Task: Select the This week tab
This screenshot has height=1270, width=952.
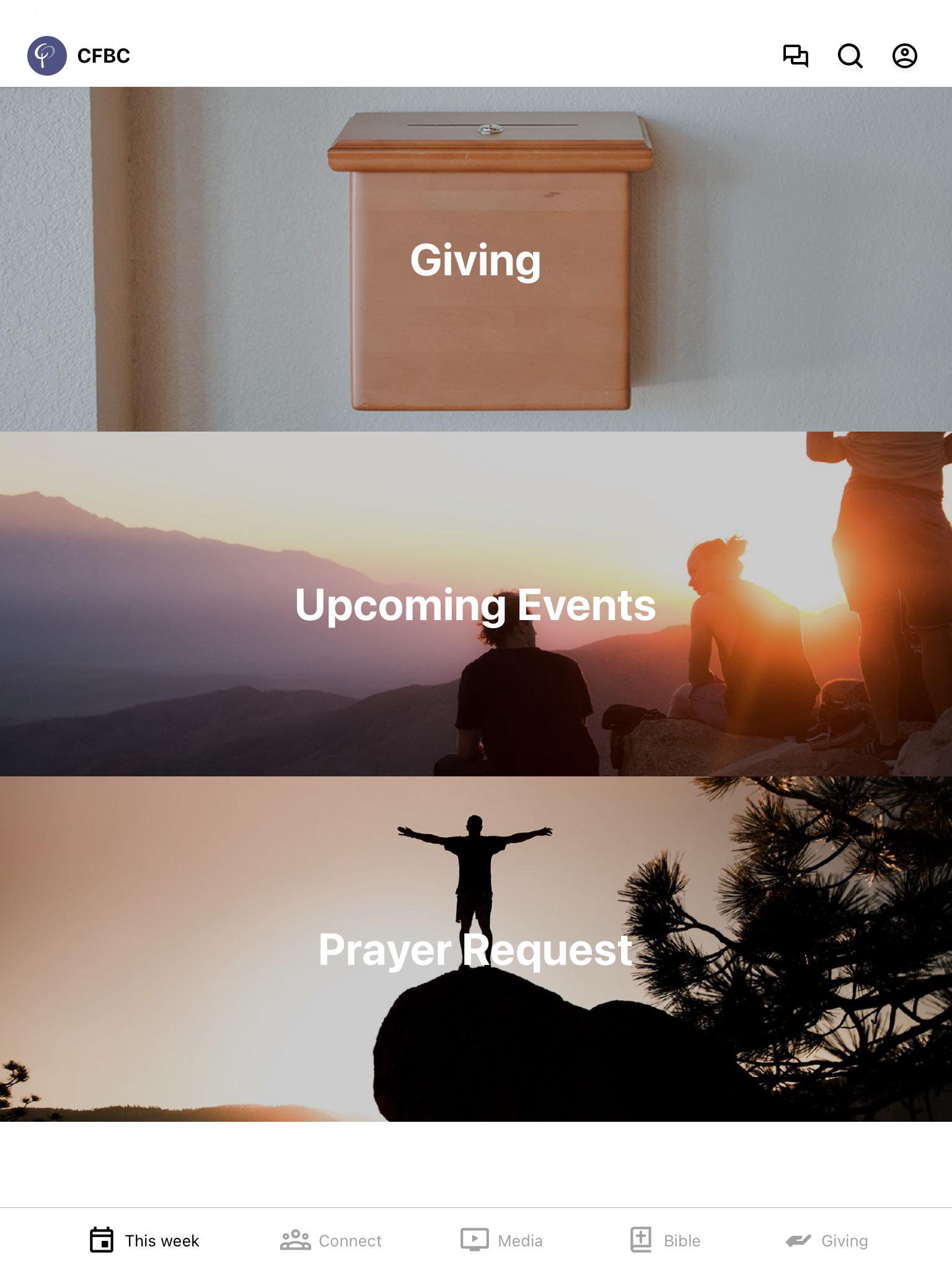Action: (144, 1240)
